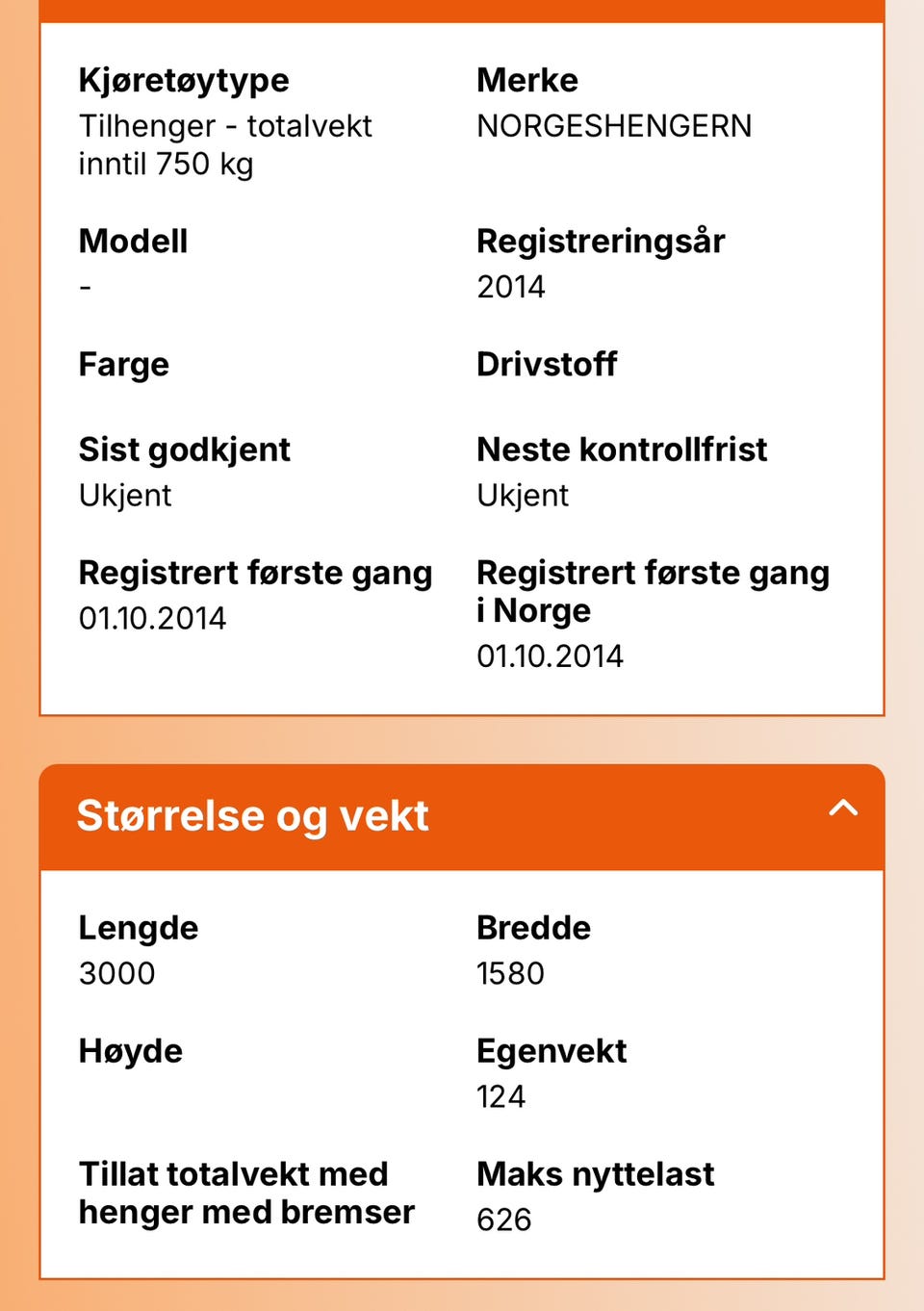Select the Lengde value 3000
The height and width of the screenshot is (1311, 924).
115,974
